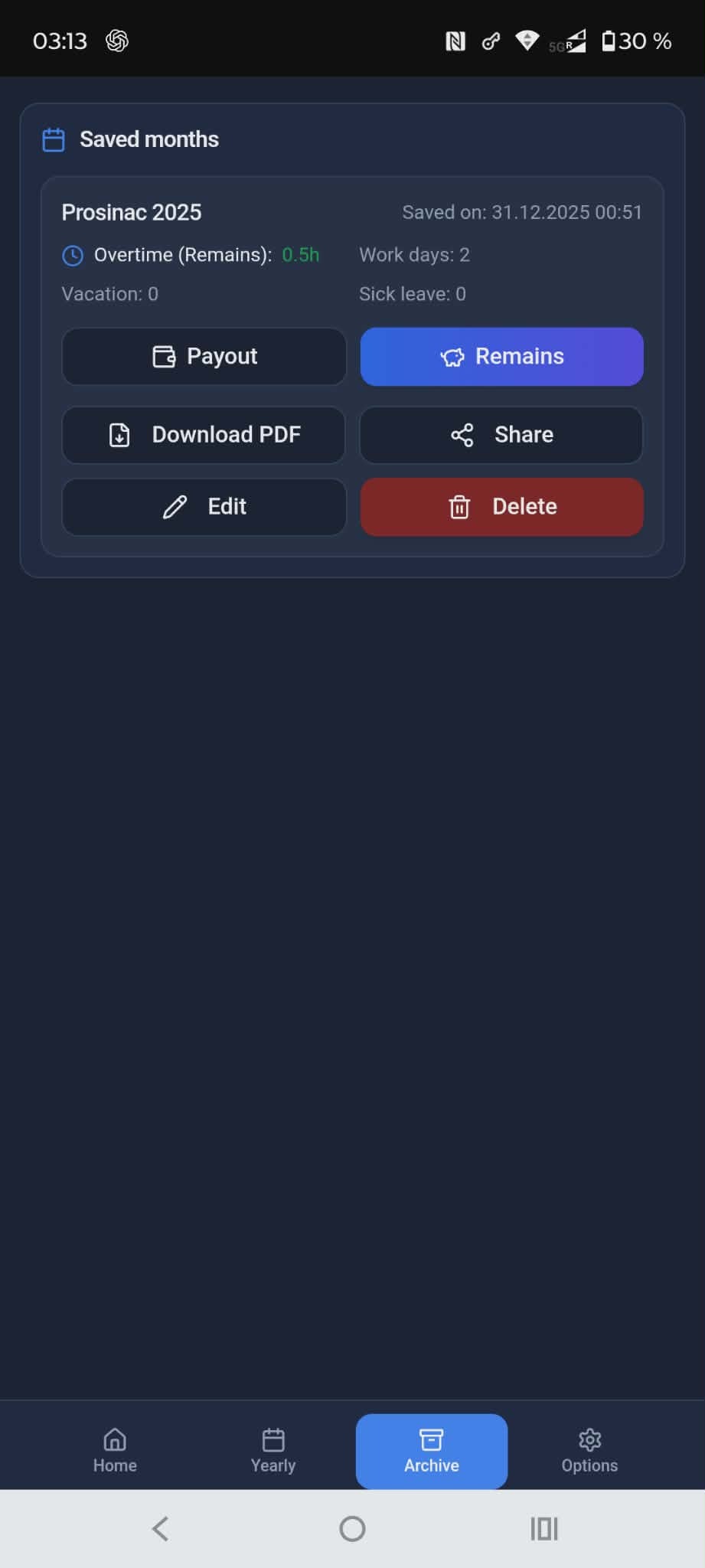705x1568 pixels.
Task: Open Options via the gear icon
Action: 589,1440
